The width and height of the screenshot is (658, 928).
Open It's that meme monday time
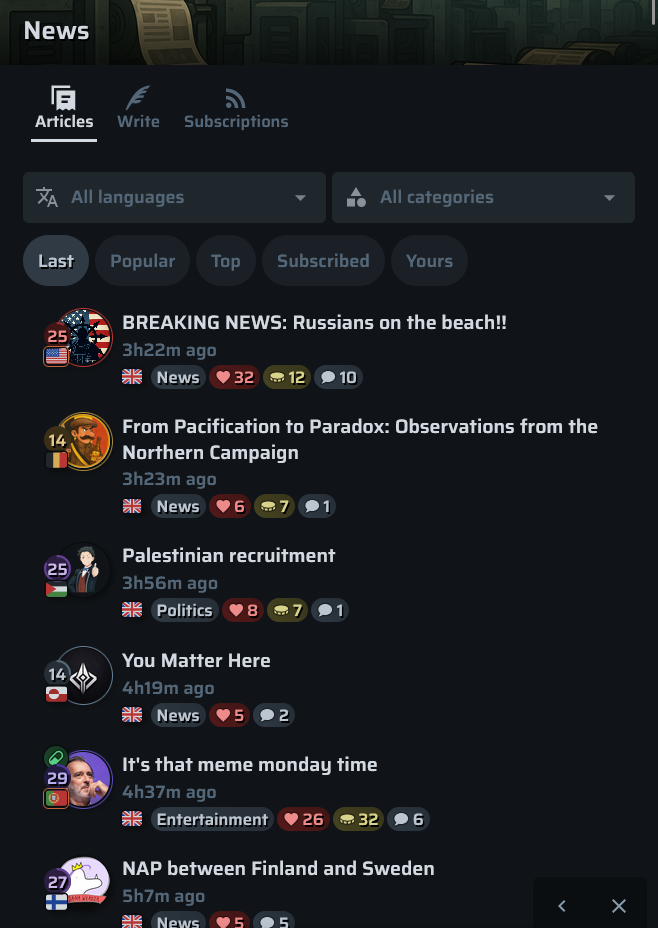pos(250,765)
